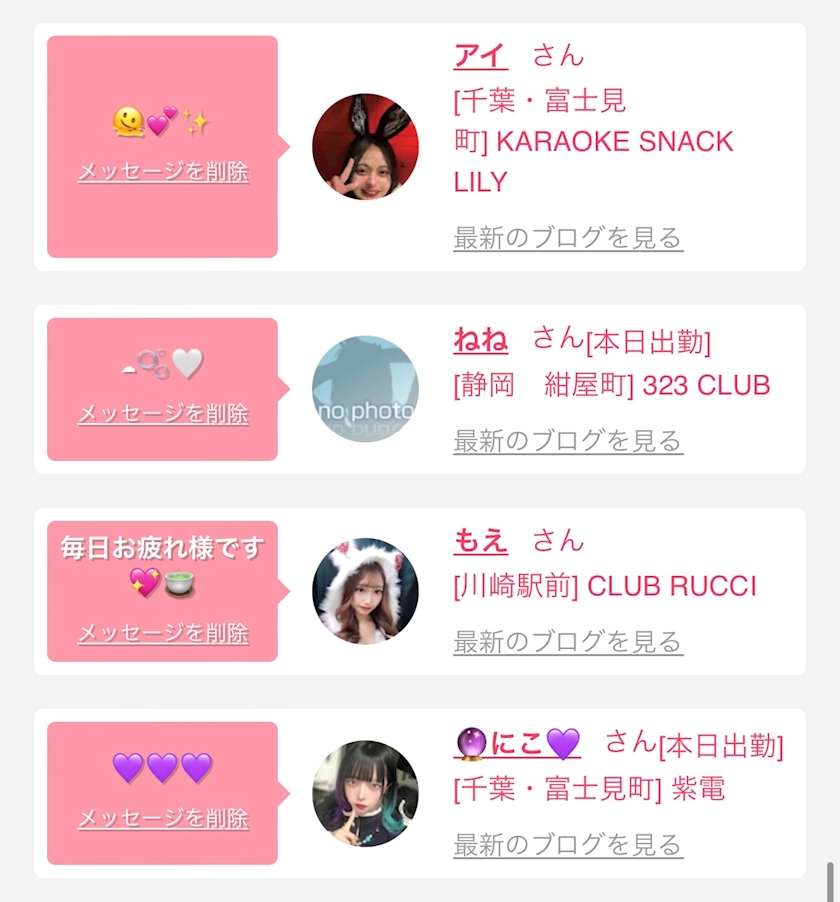Tap アイ's profile photo
Screen dimensions: 840x902
click(x=365, y=147)
